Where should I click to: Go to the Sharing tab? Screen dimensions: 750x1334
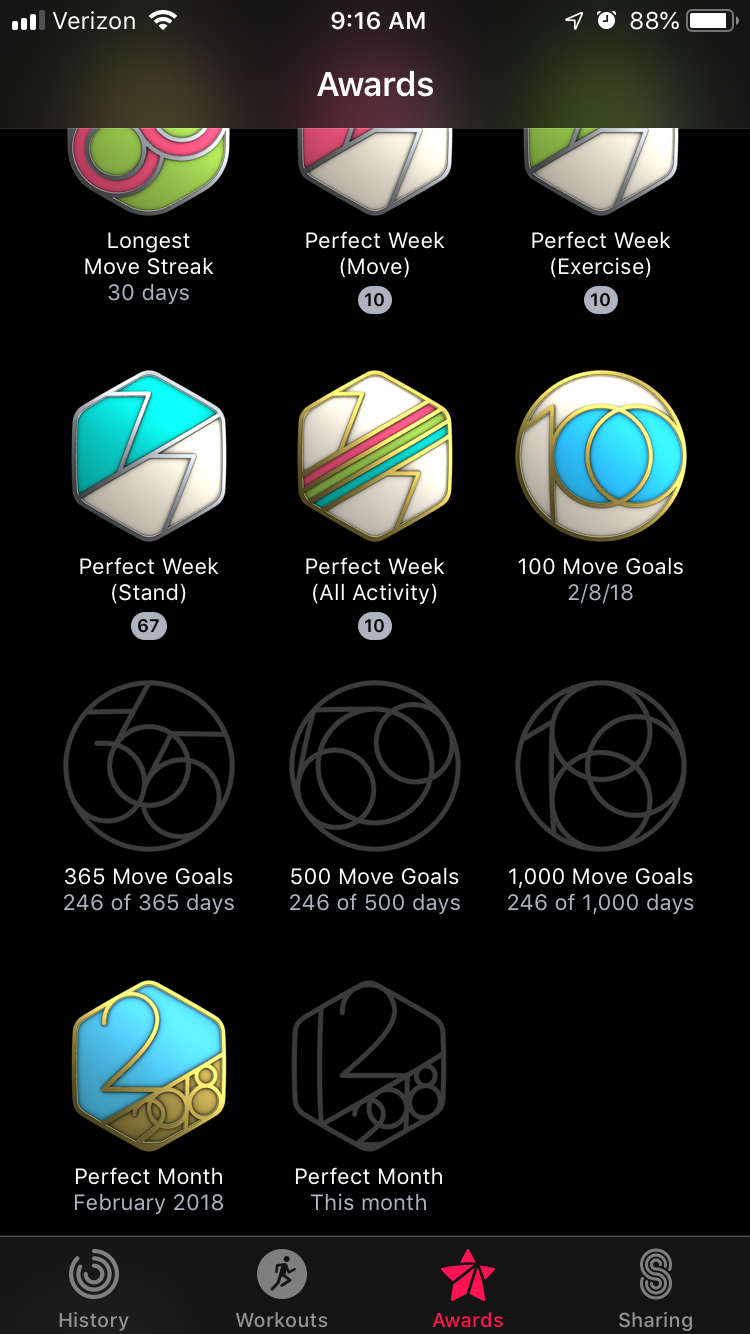click(655, 1288)
